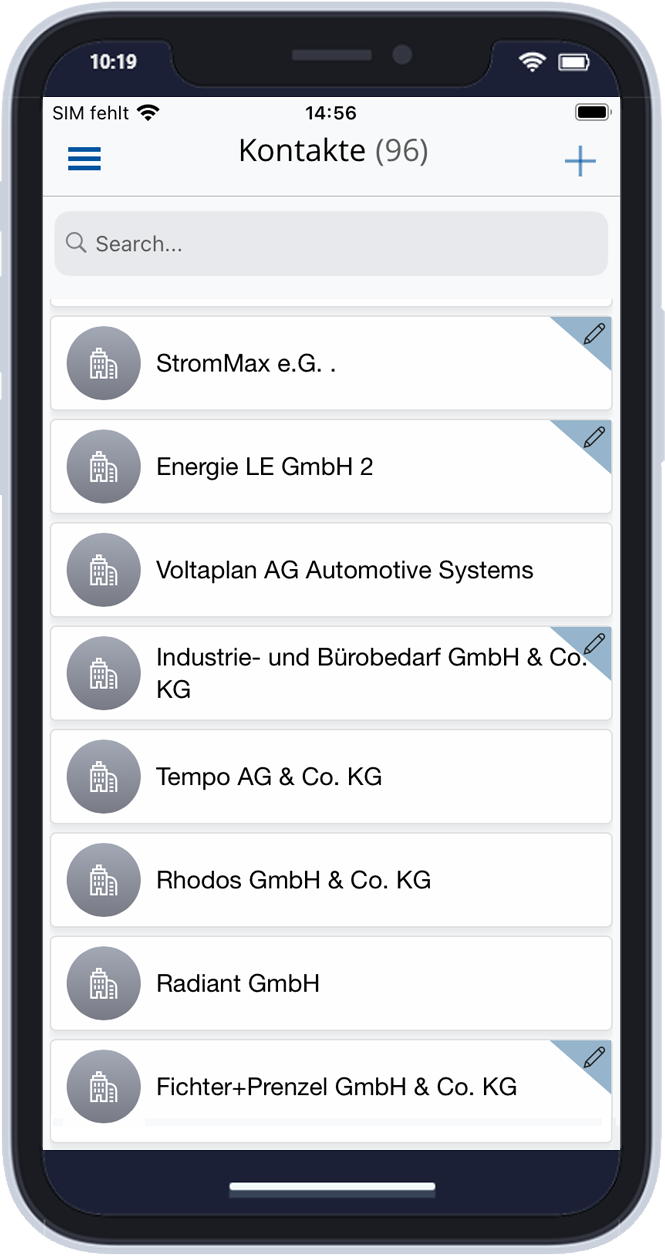Open Tempo AG & Co. KG contact
Image resolution: width=665 pixels, height=1258 pixels.
click(331, 777)
